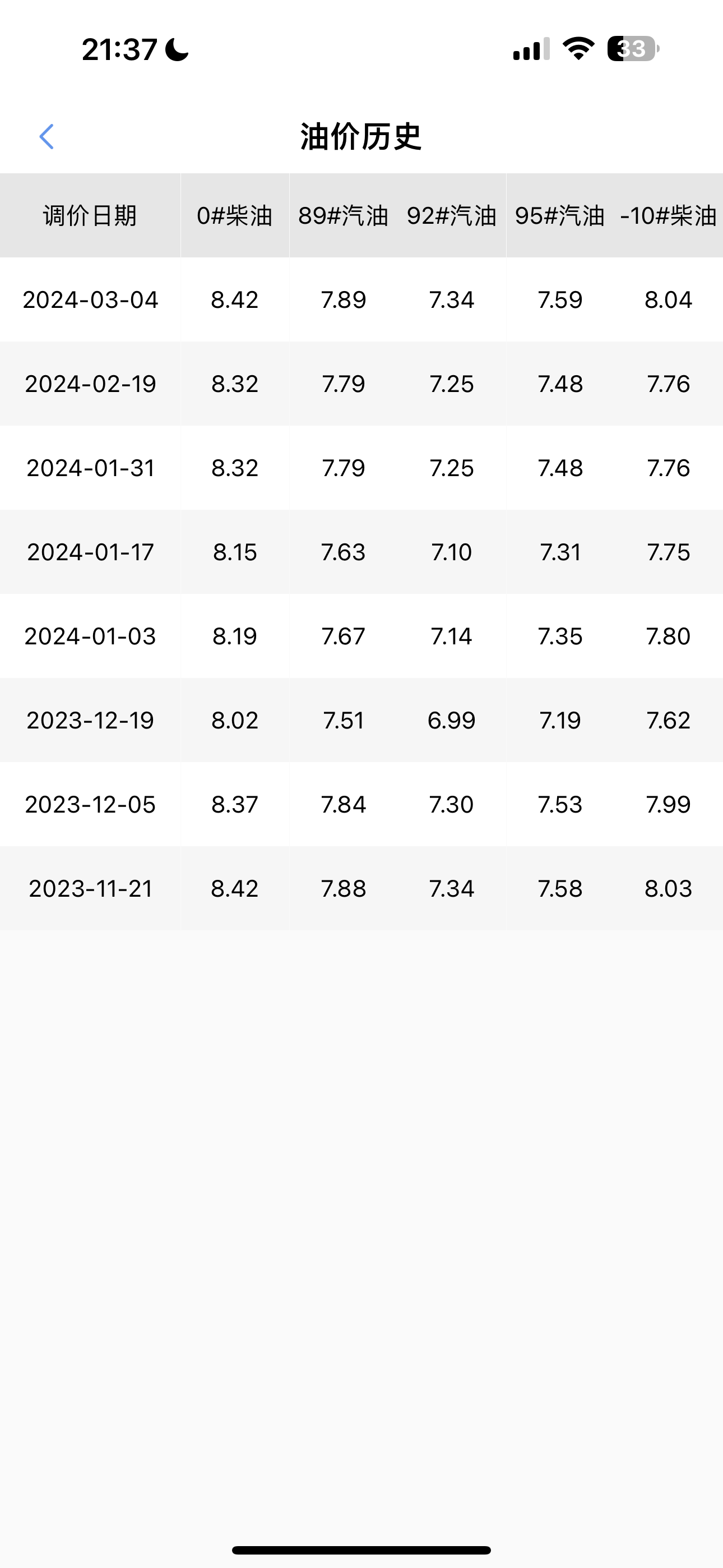The height and width of the screenshot is (1568, 723).
Task: Go back from the 油价历史 page
Action: [x=47, y=136]
